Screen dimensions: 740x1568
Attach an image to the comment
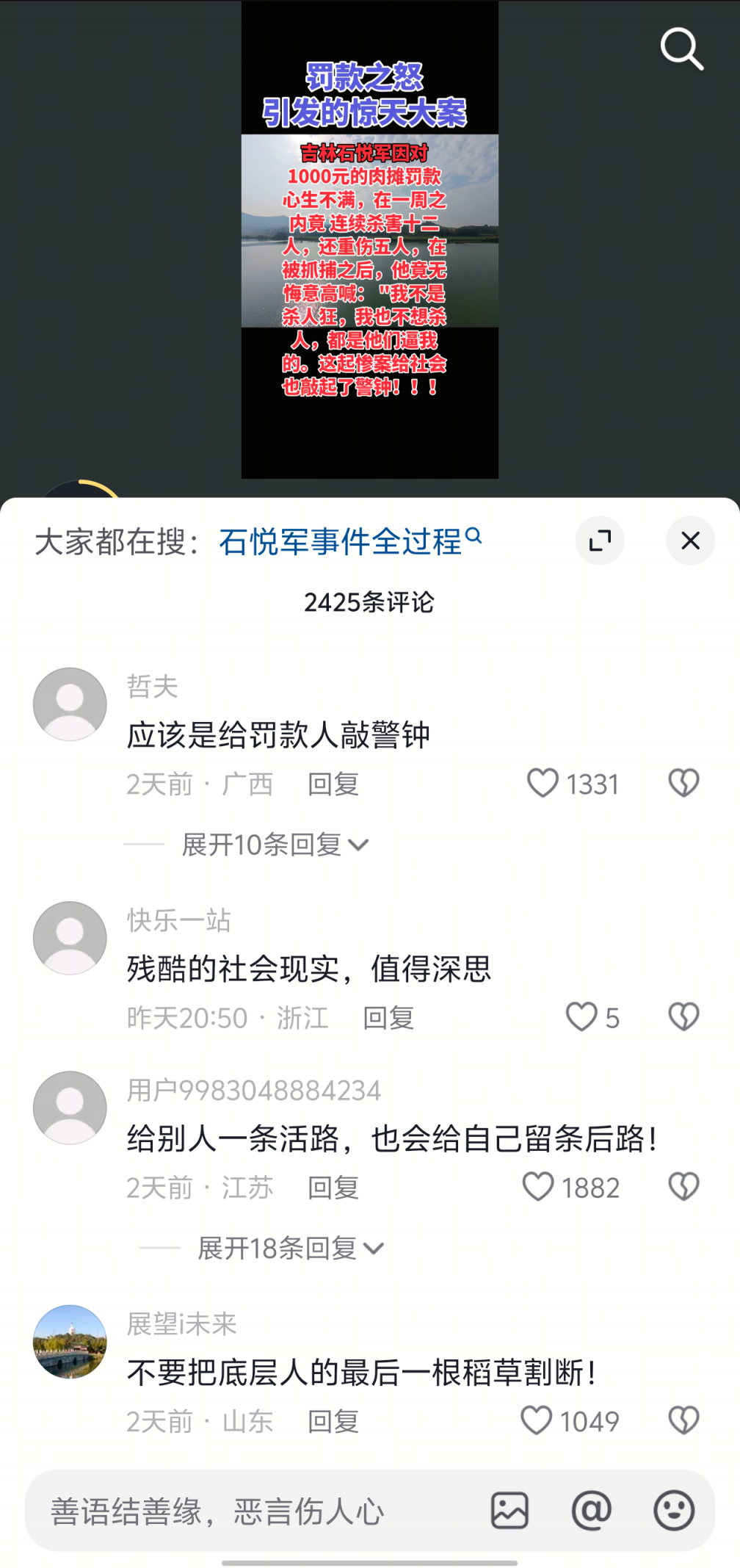[x=509, y=1511]
